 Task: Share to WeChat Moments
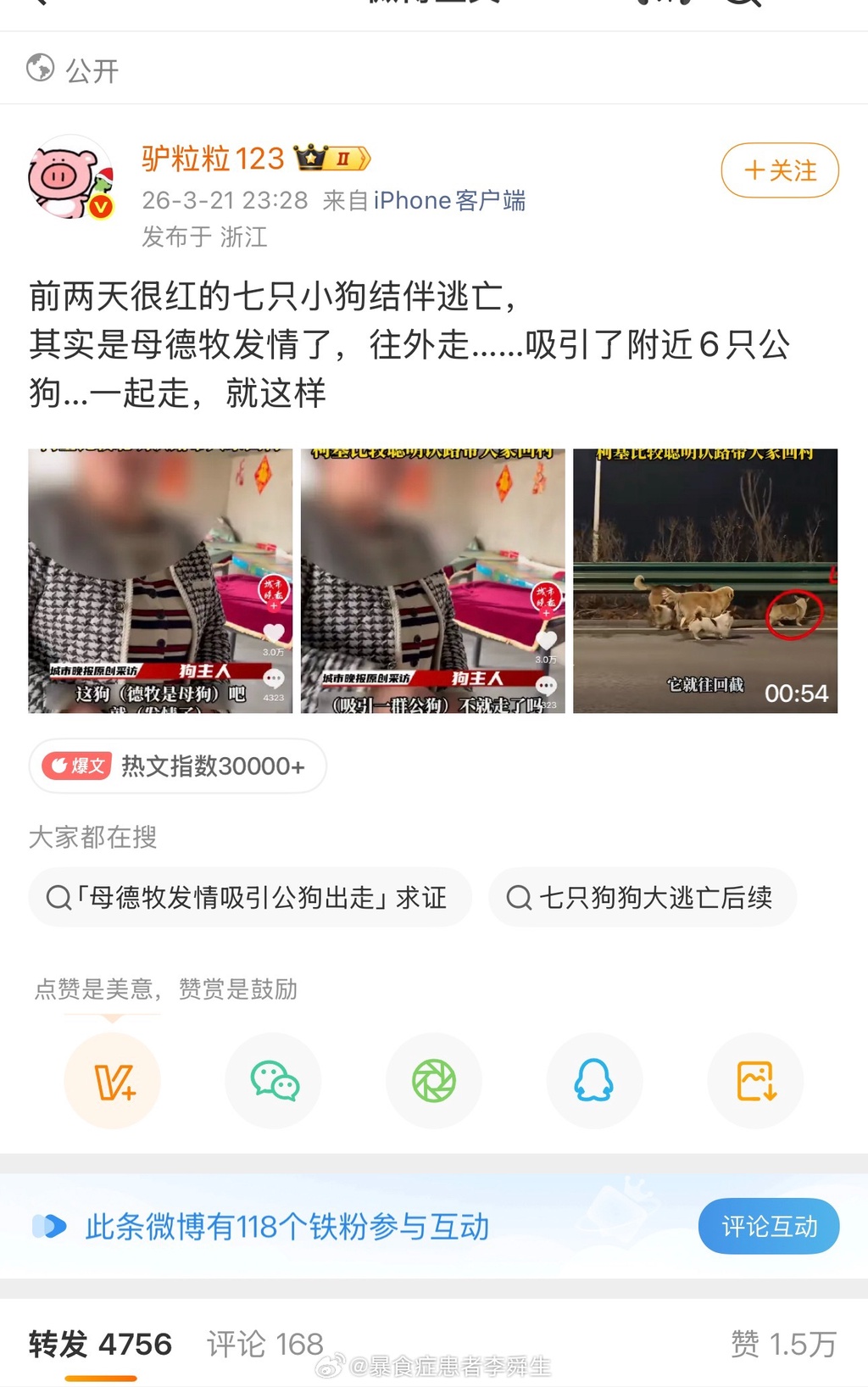(x=434, y=1081)
